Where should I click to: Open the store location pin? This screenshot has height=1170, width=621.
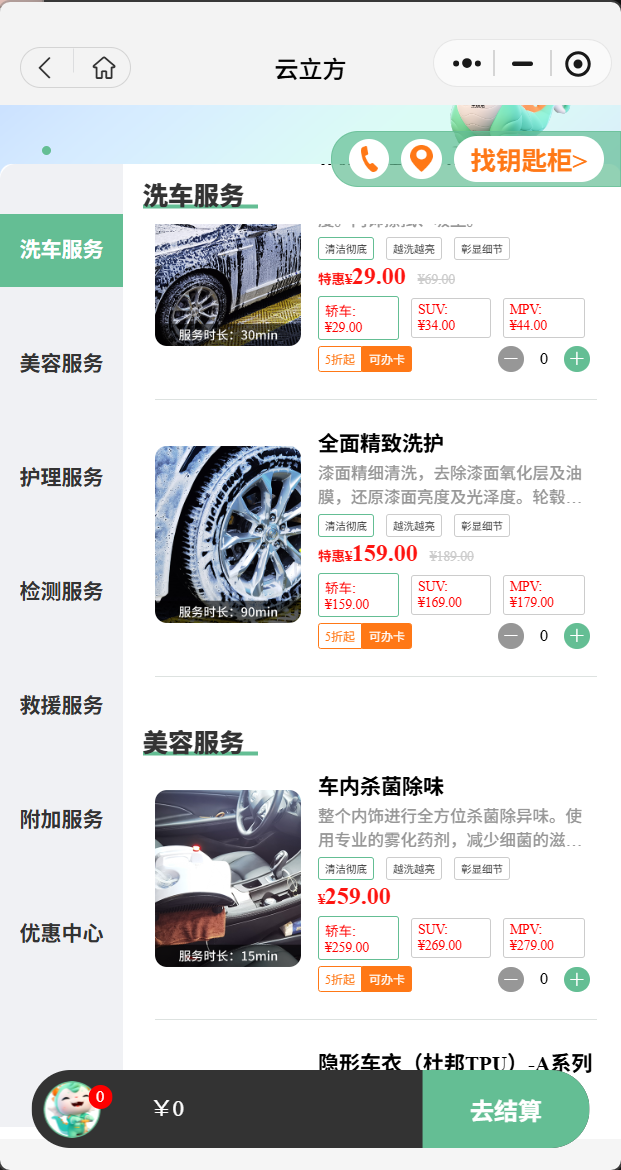pos(421,159)
